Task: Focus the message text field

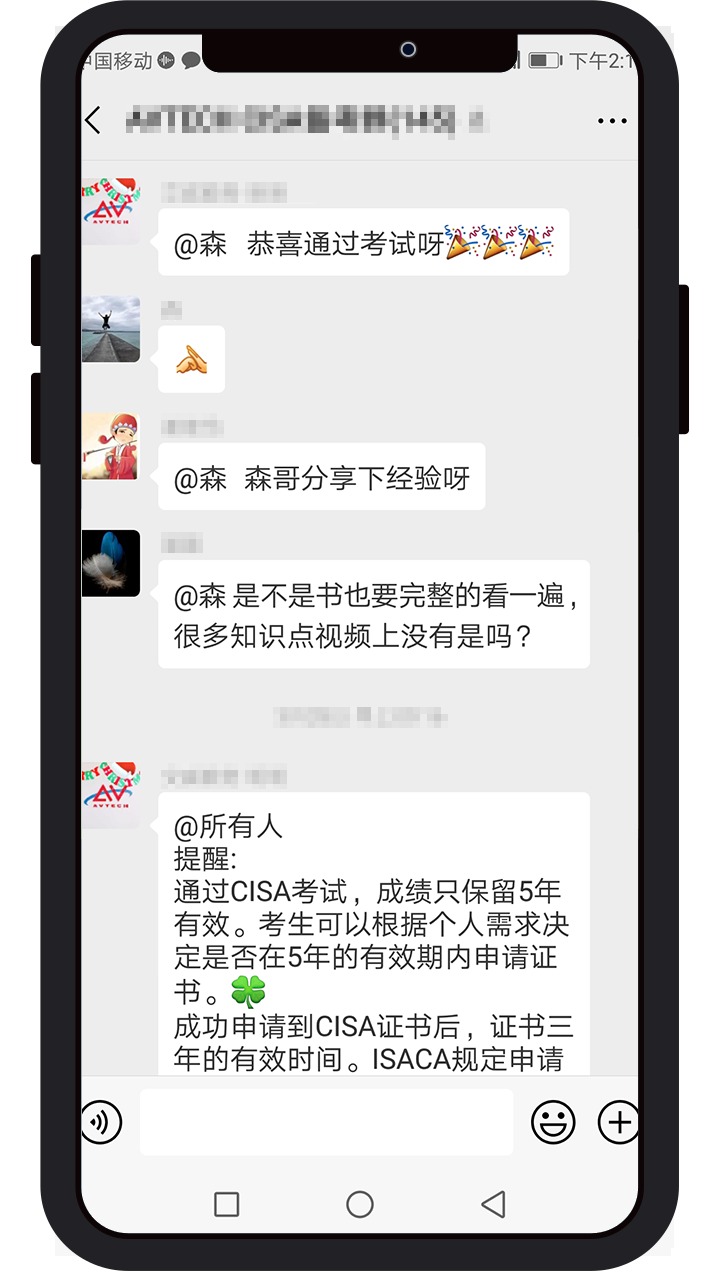Action: pyautogui.click(x=326, y=1122)
